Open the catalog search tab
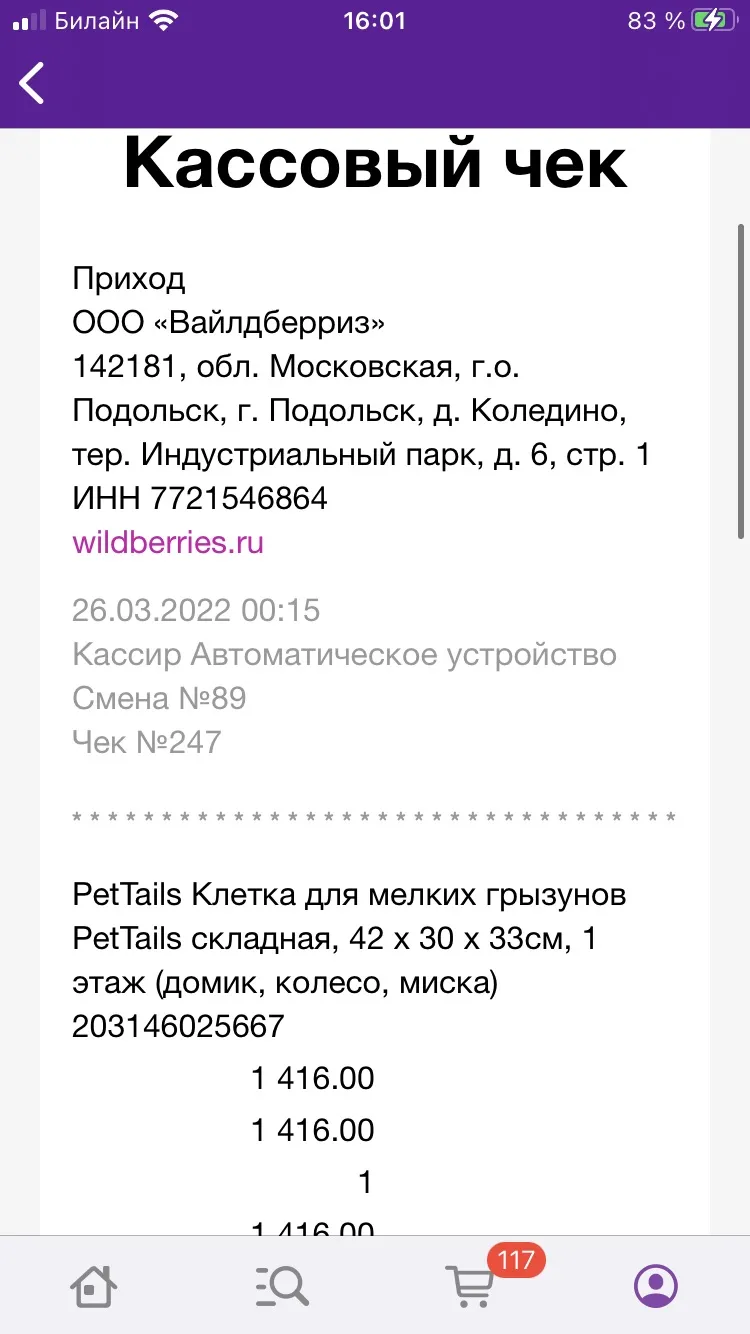 [281, 1285]
